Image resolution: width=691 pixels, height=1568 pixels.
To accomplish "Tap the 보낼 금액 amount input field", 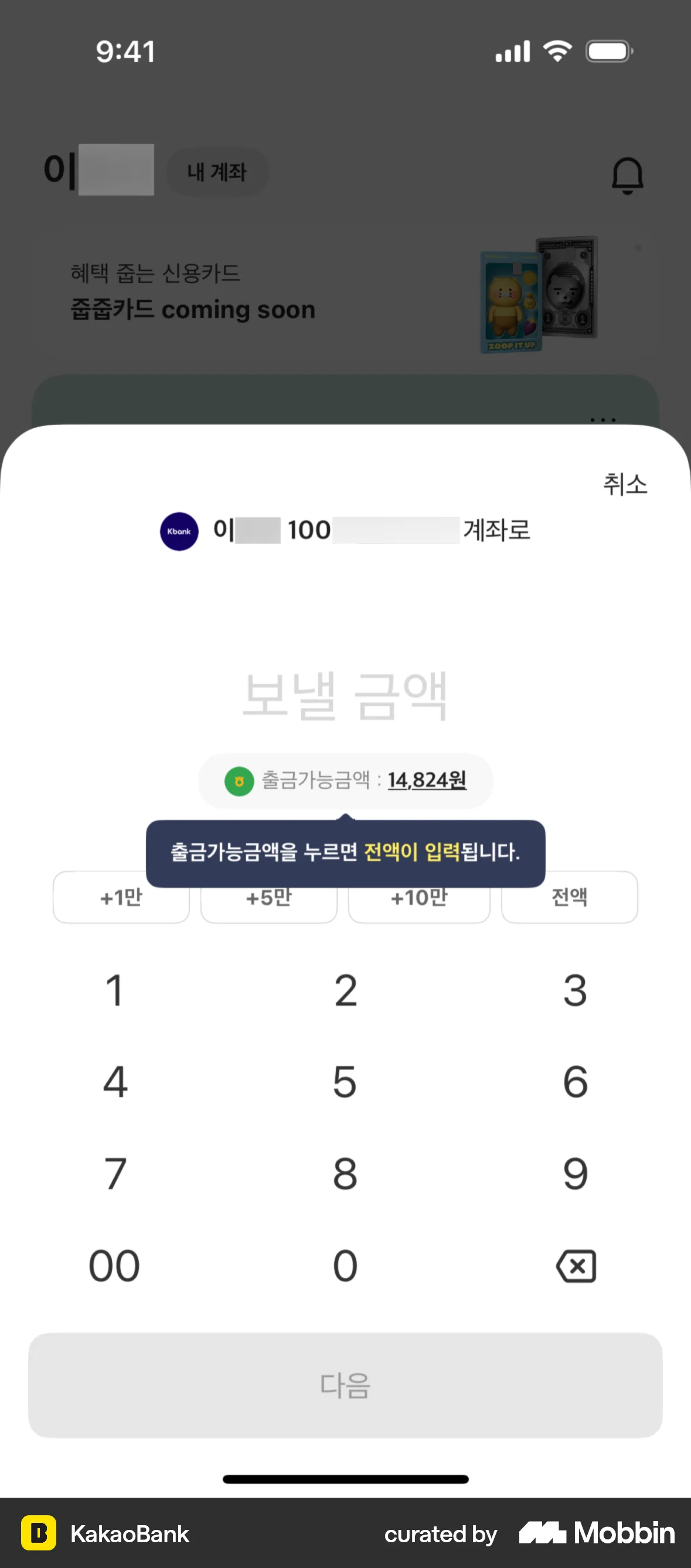I will coord(345,694).
